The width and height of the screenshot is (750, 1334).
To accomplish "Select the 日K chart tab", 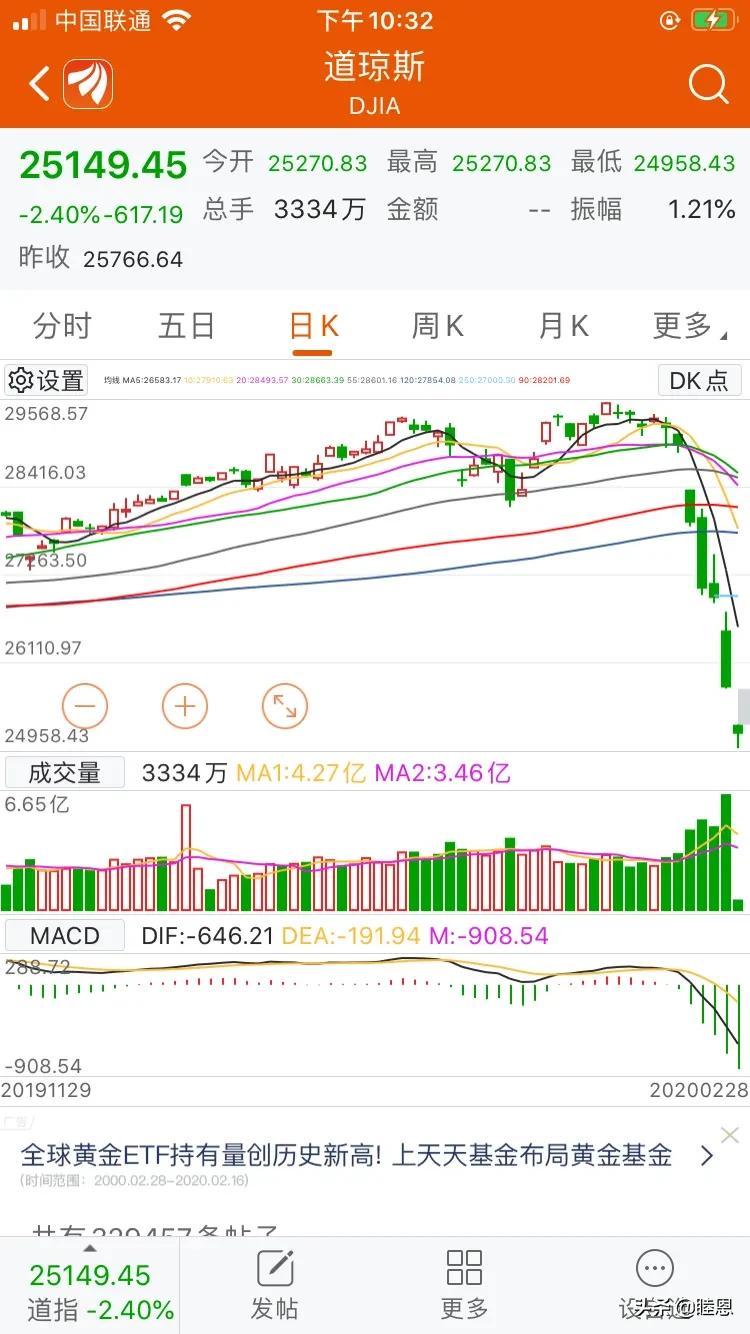I will pos(314,325).
